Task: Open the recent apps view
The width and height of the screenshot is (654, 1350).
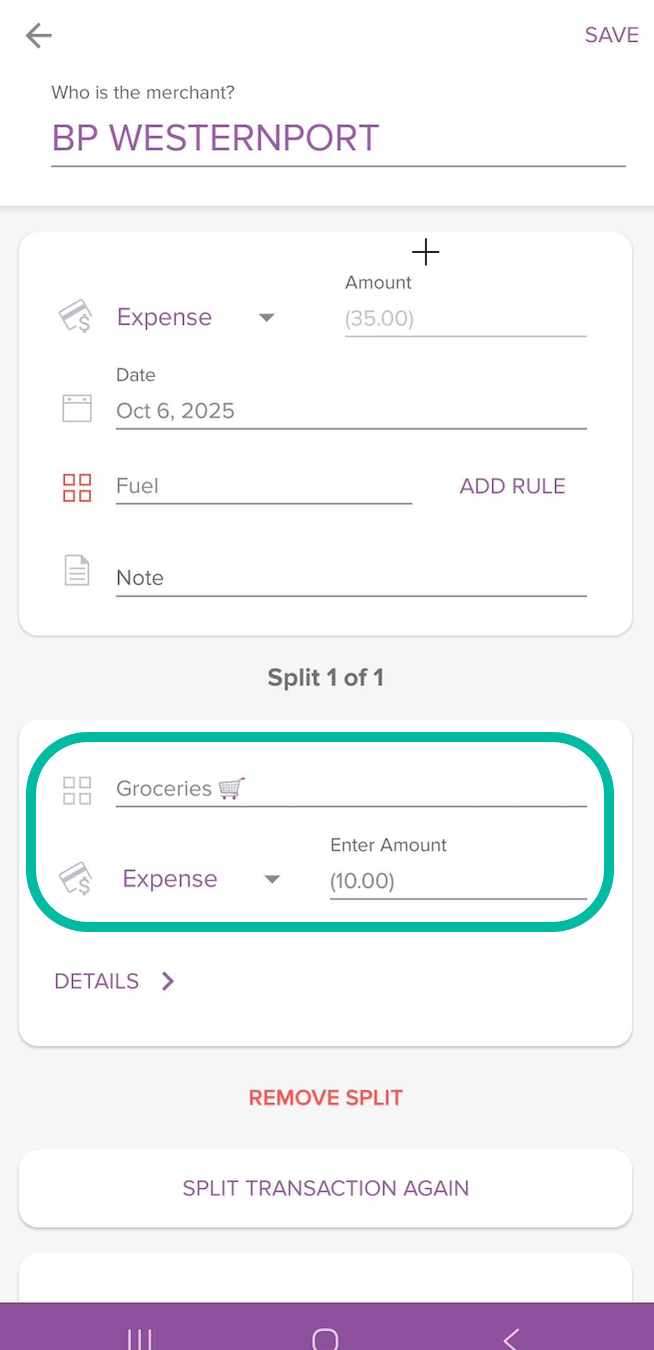Action: [140, 1337]
